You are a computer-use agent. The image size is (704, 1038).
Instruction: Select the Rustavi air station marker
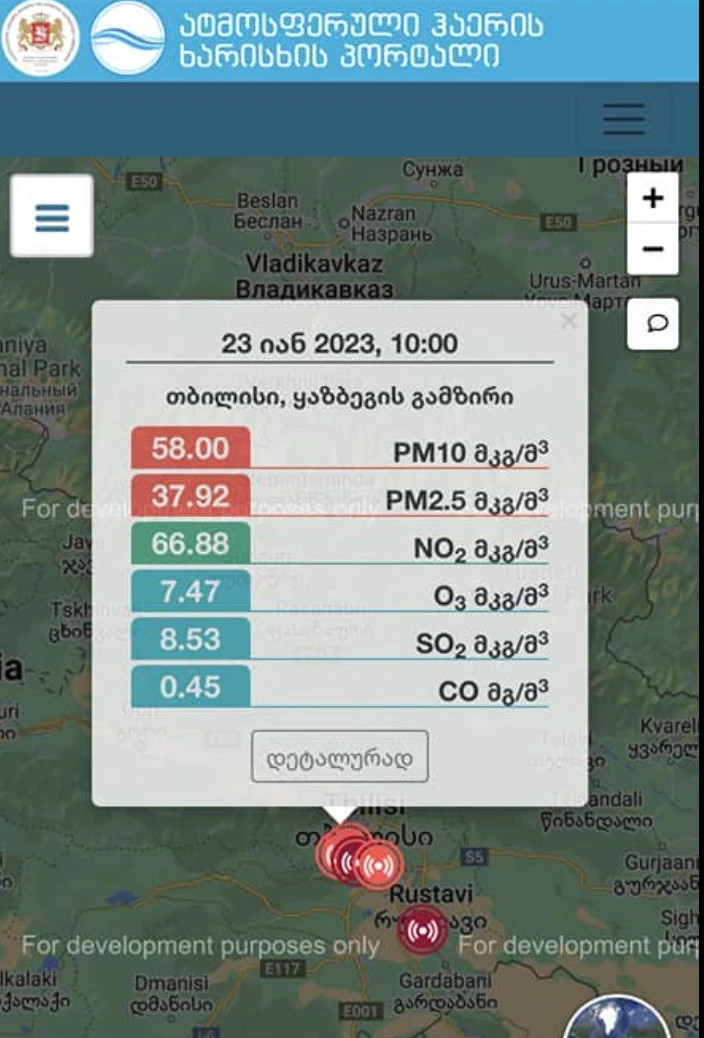[422, 930]
